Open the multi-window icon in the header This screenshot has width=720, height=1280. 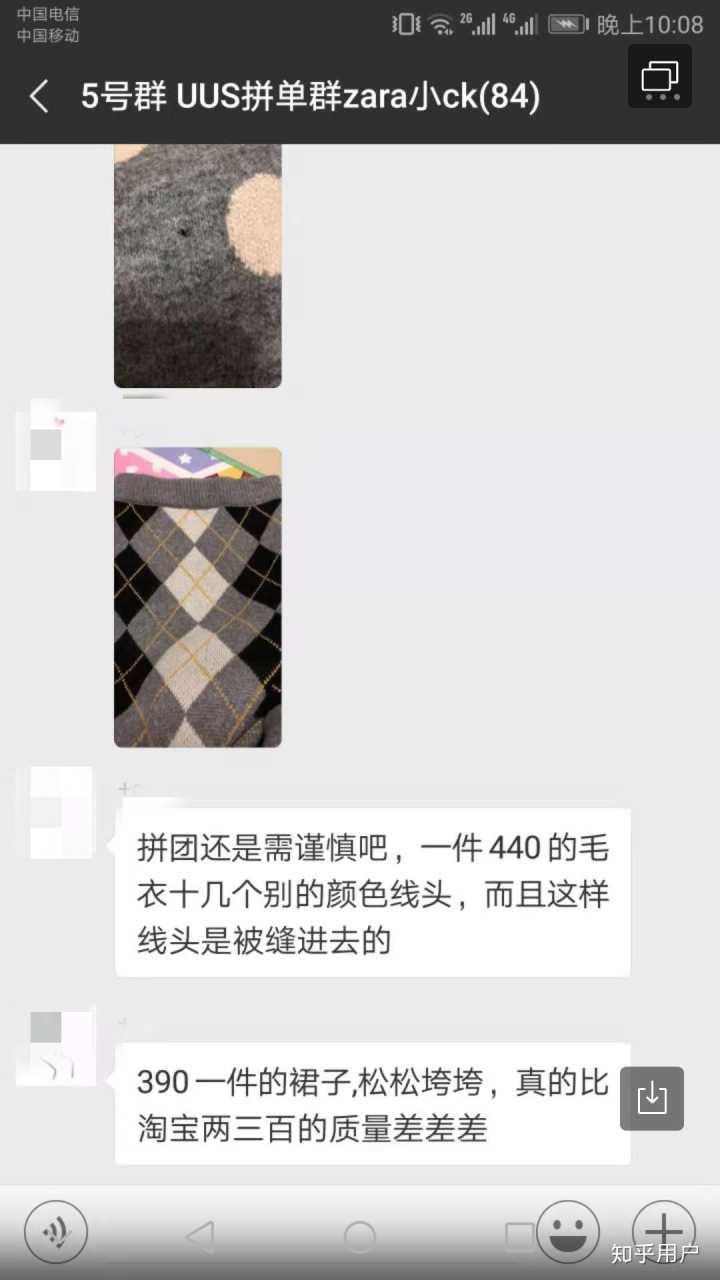(x=660, y=77)
